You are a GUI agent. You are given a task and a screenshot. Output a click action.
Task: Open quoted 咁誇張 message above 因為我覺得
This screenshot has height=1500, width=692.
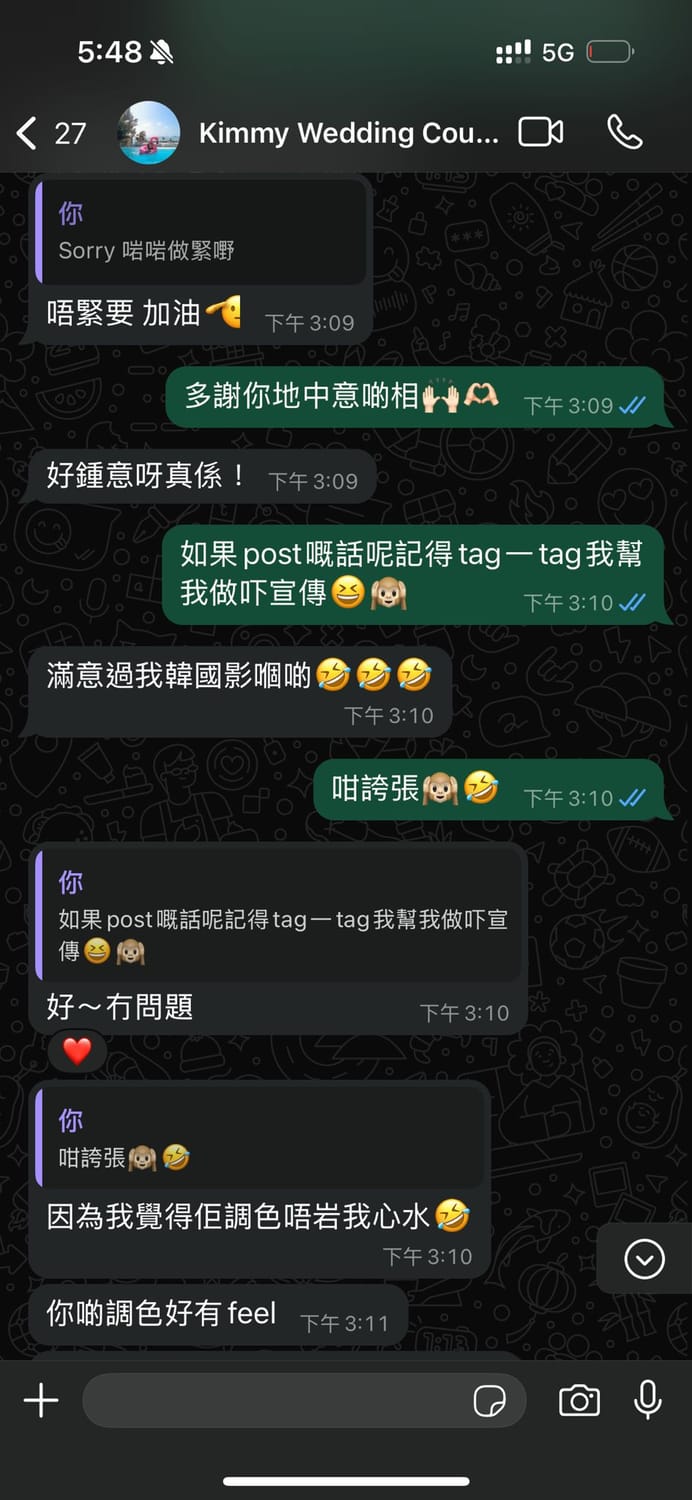coord(258,1140)
